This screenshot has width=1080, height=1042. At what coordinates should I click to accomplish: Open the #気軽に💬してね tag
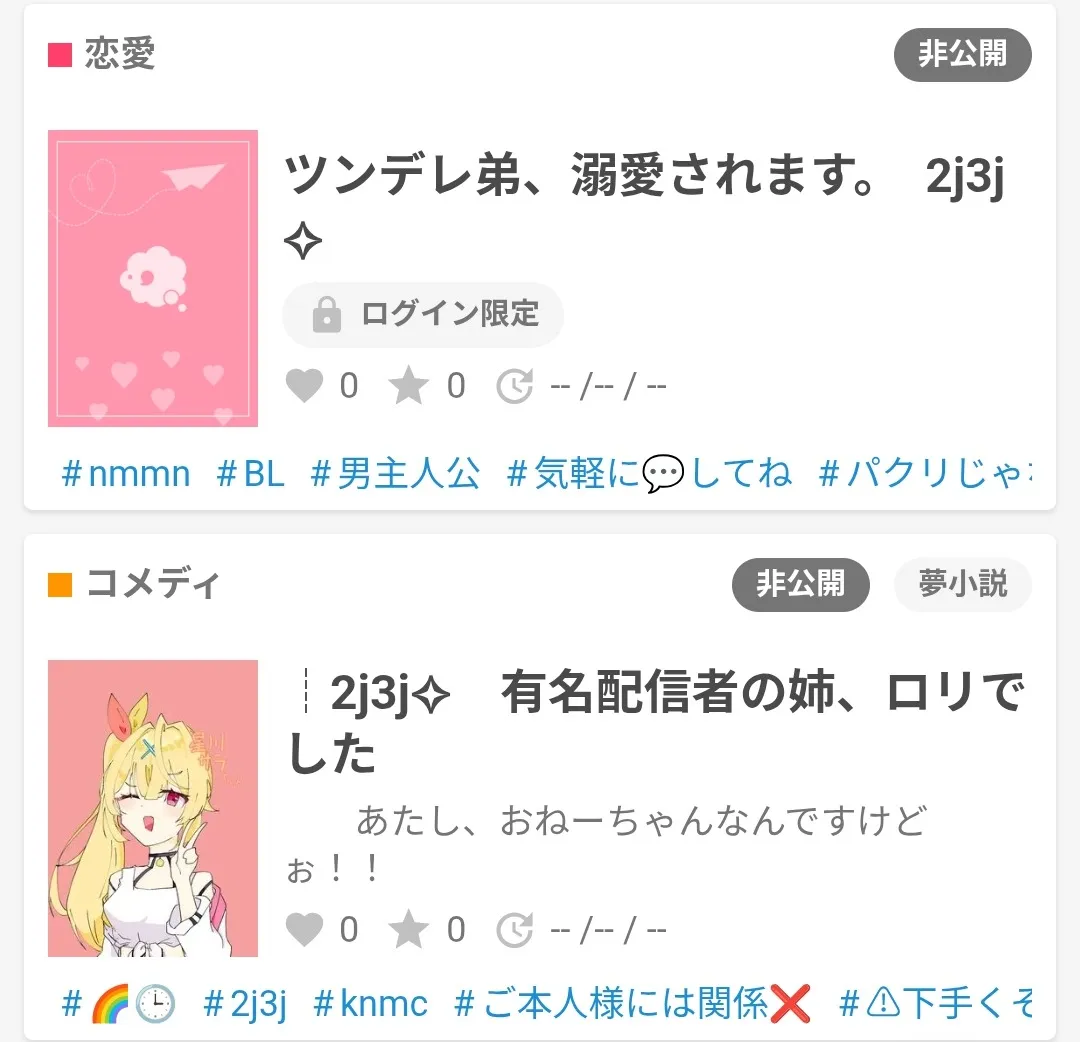tap(649, 473)
